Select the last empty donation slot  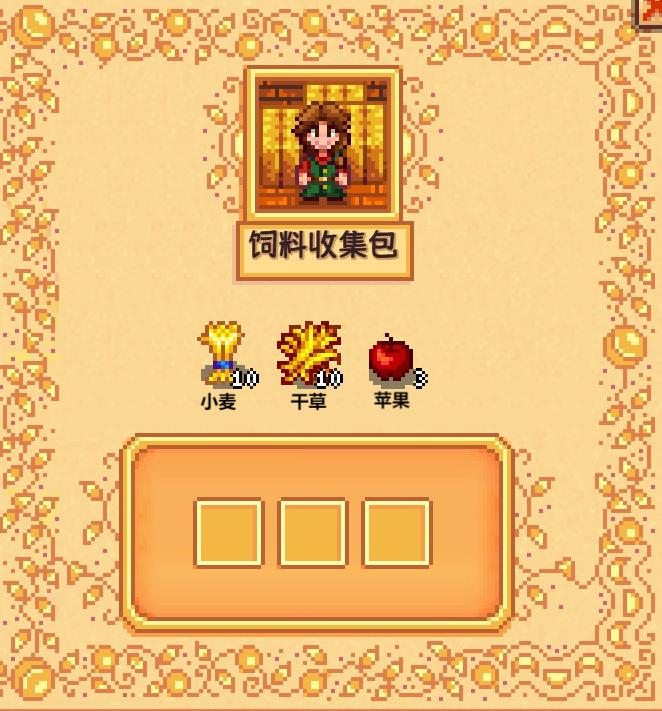point(396,533)
